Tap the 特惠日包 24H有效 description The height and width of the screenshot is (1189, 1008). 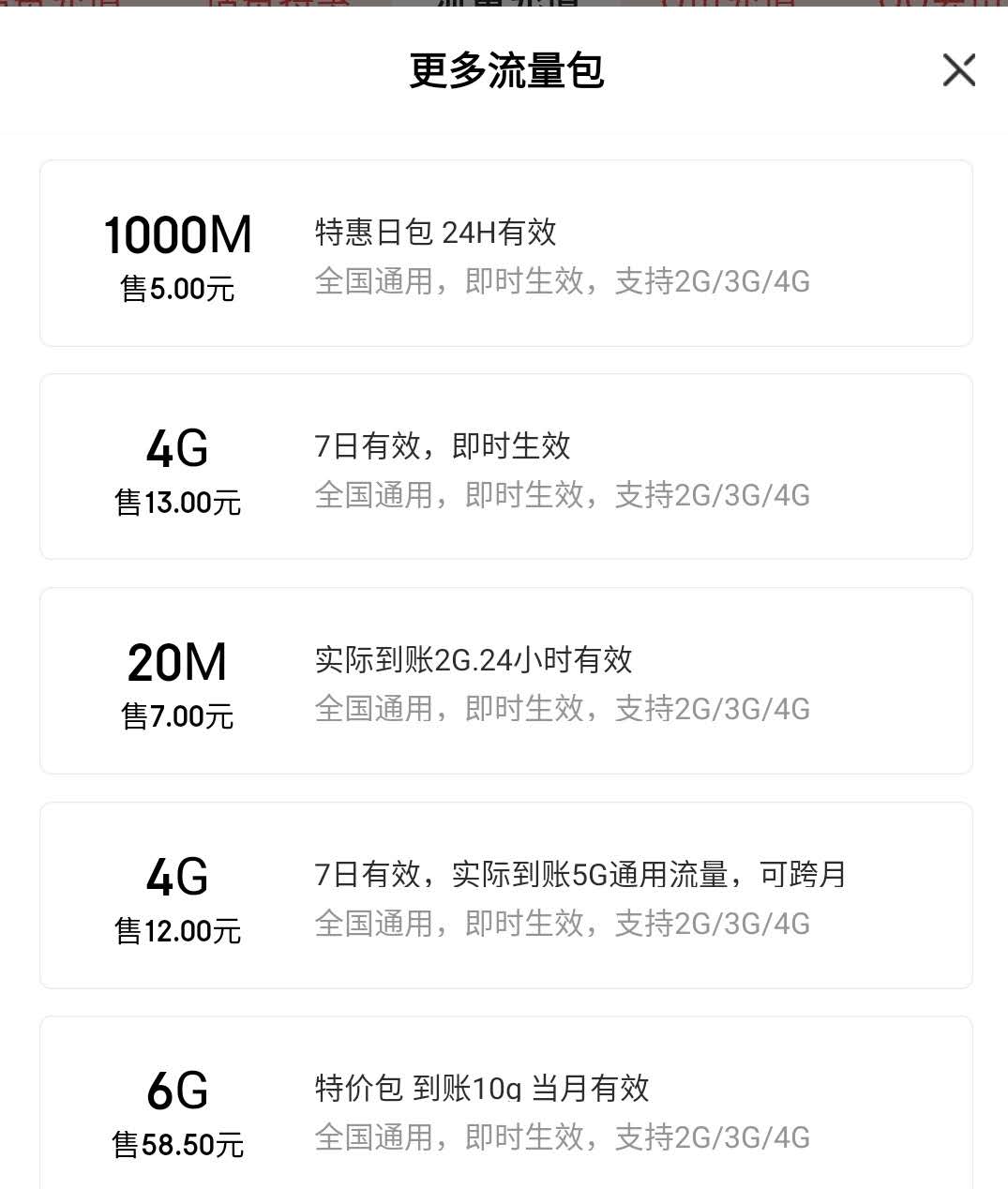435,232
